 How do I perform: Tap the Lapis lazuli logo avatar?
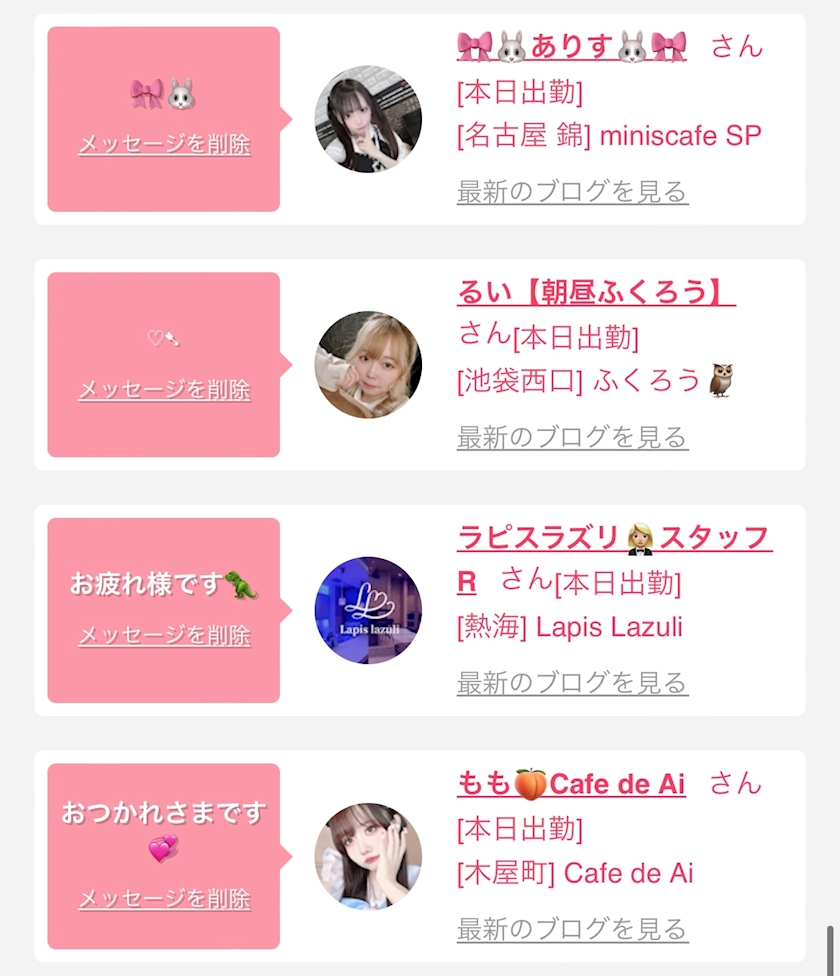368,611
